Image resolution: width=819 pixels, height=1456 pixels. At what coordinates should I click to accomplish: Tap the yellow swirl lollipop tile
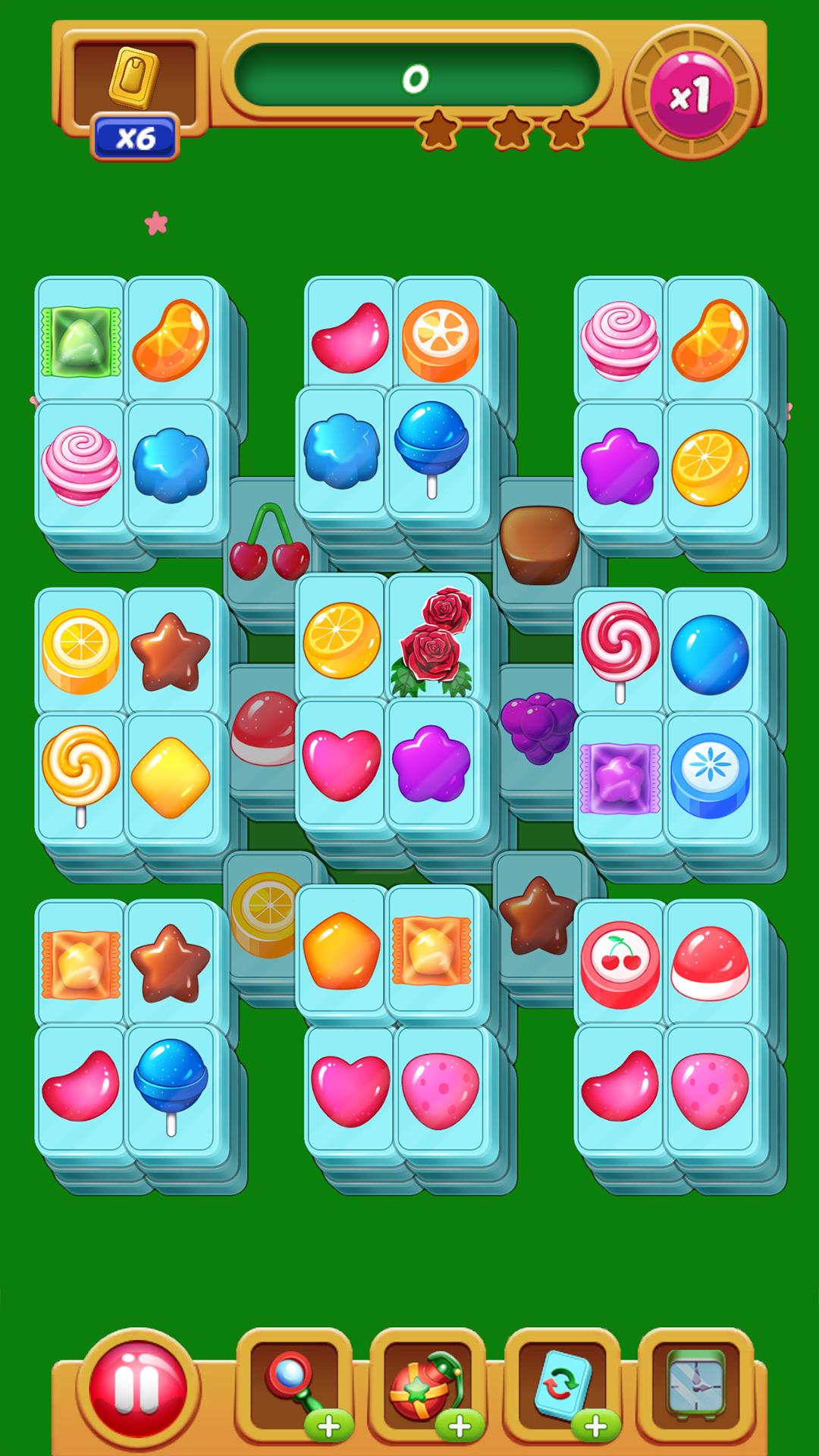point(80,777)
